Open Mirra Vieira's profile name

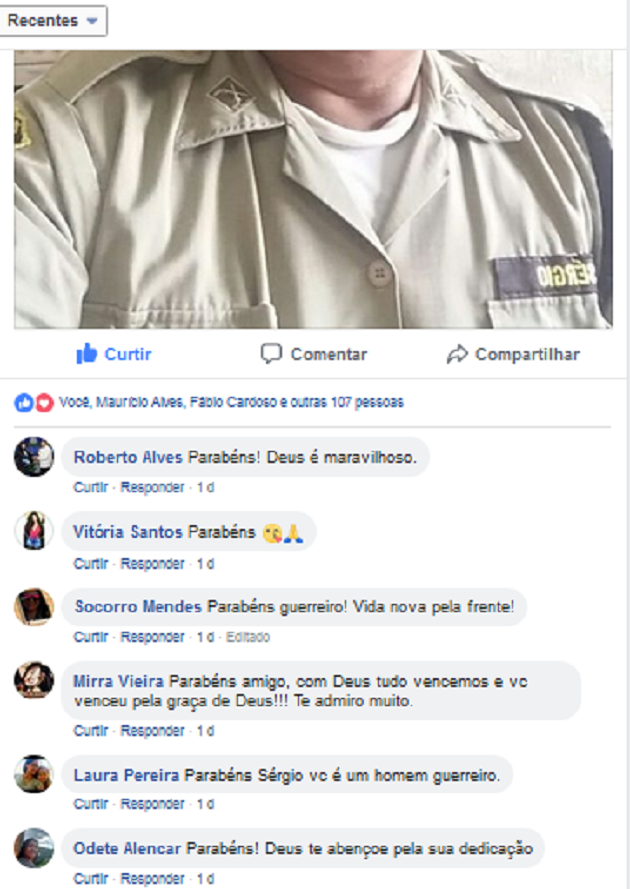[119, 680]
